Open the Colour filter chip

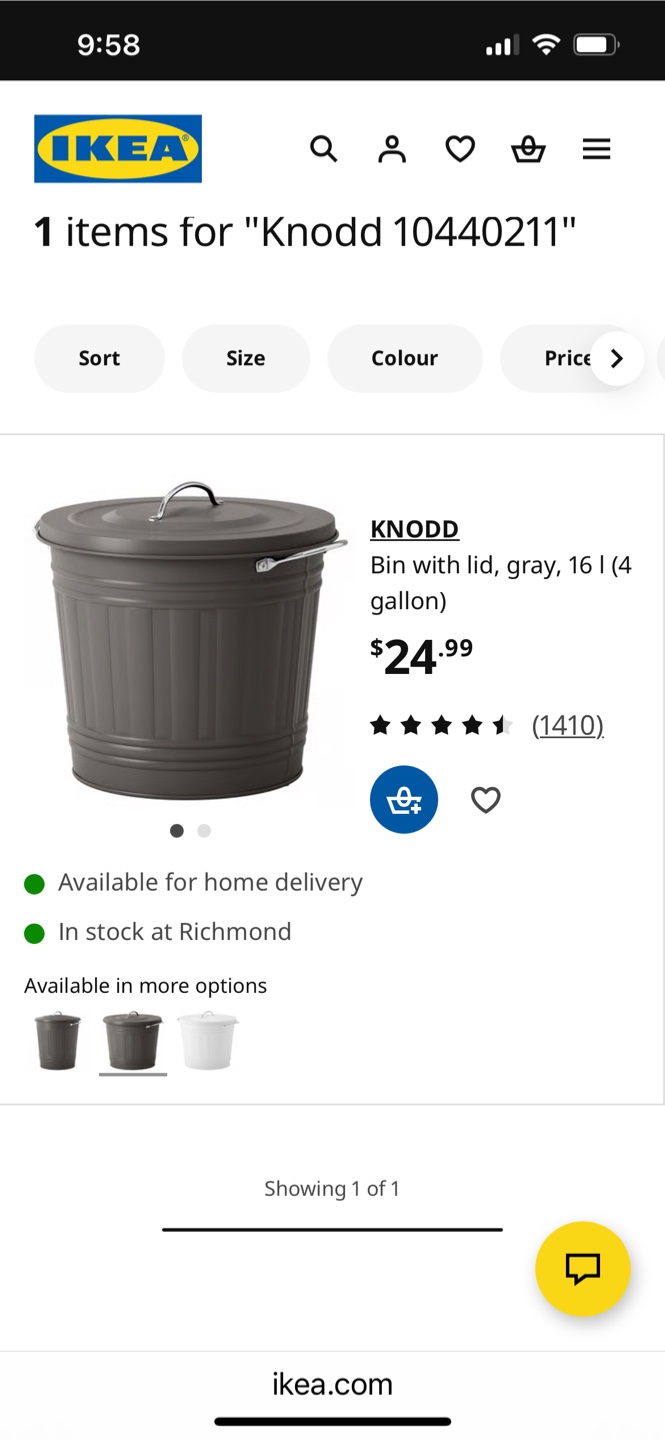coord(404,358)
